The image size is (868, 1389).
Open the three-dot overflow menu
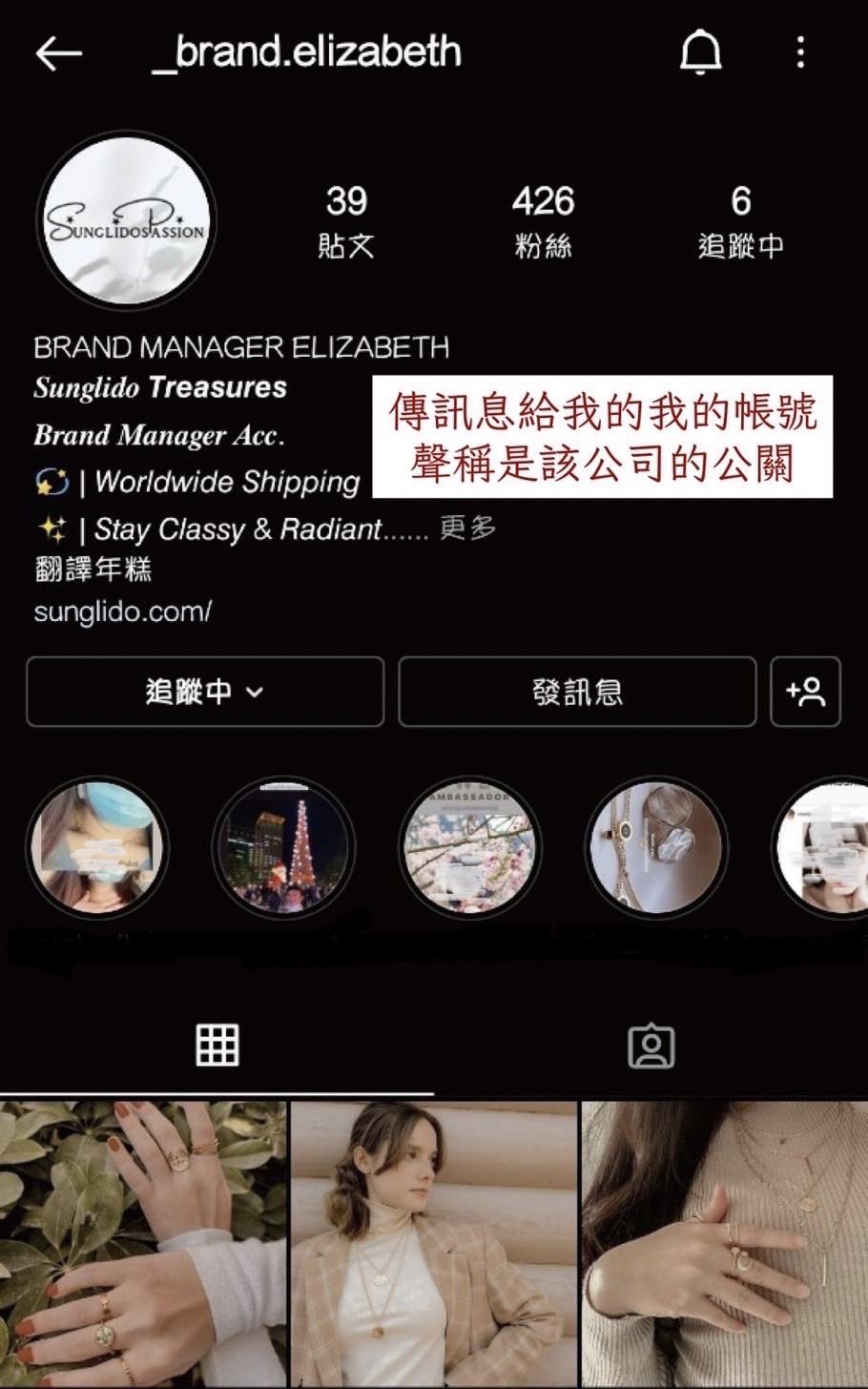point(800,52)
